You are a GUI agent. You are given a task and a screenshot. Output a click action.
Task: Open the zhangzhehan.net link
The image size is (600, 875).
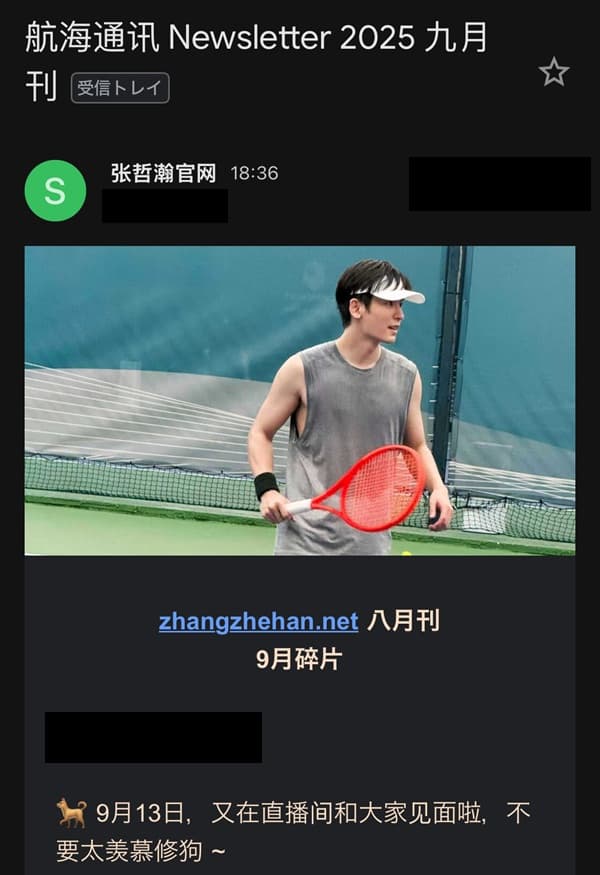coord(258,621)
